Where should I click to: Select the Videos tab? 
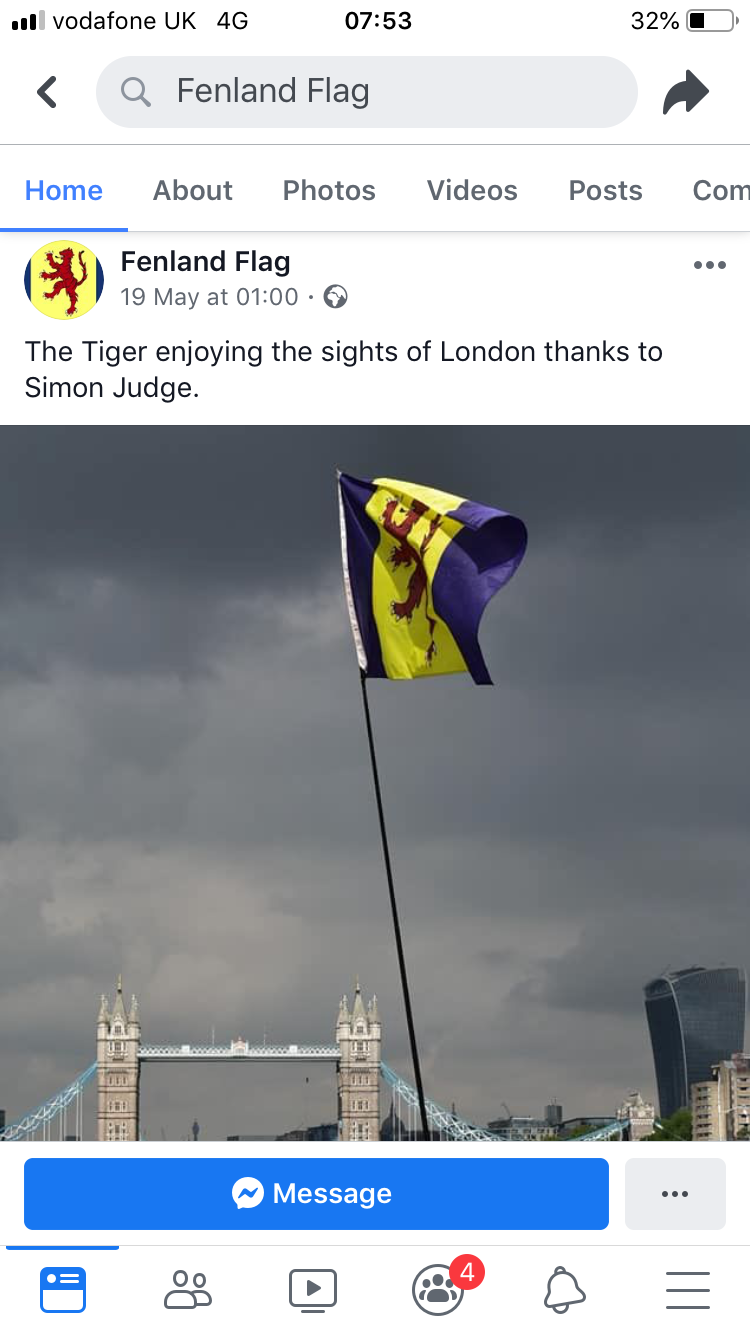point(472,190)
